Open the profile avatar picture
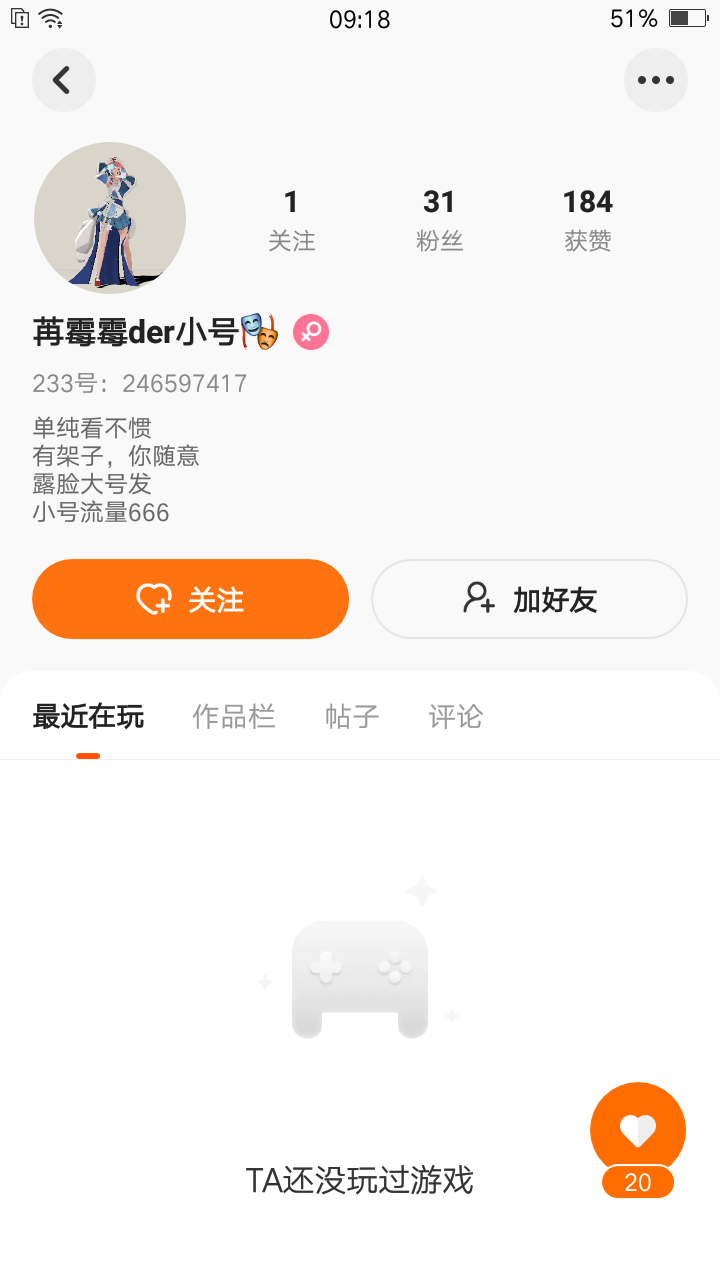Screen dimensions: 720x1280 pyautogui.click(x=110, y=217)
